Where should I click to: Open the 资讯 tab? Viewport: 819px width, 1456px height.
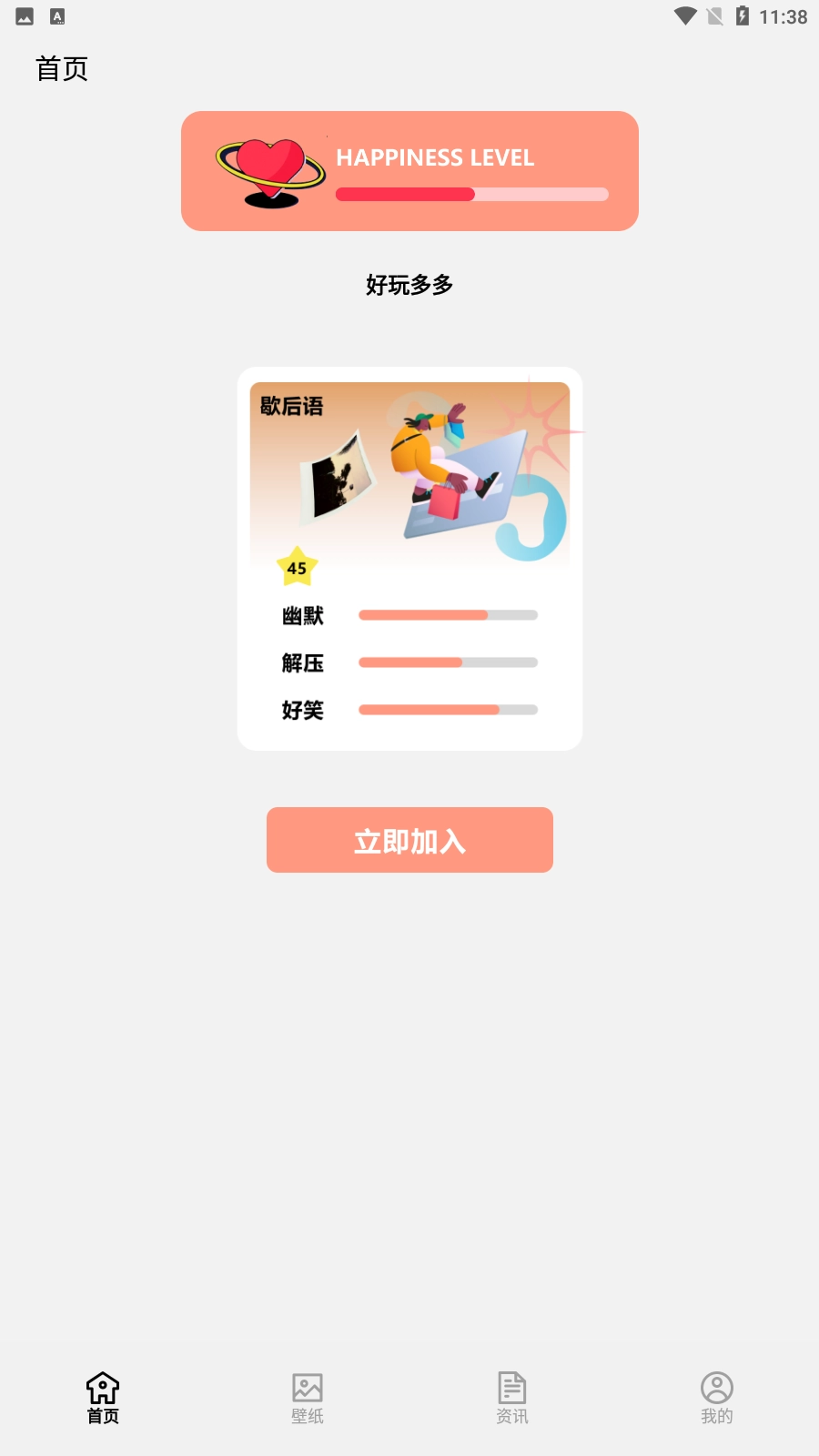(x=511, y=1415)
